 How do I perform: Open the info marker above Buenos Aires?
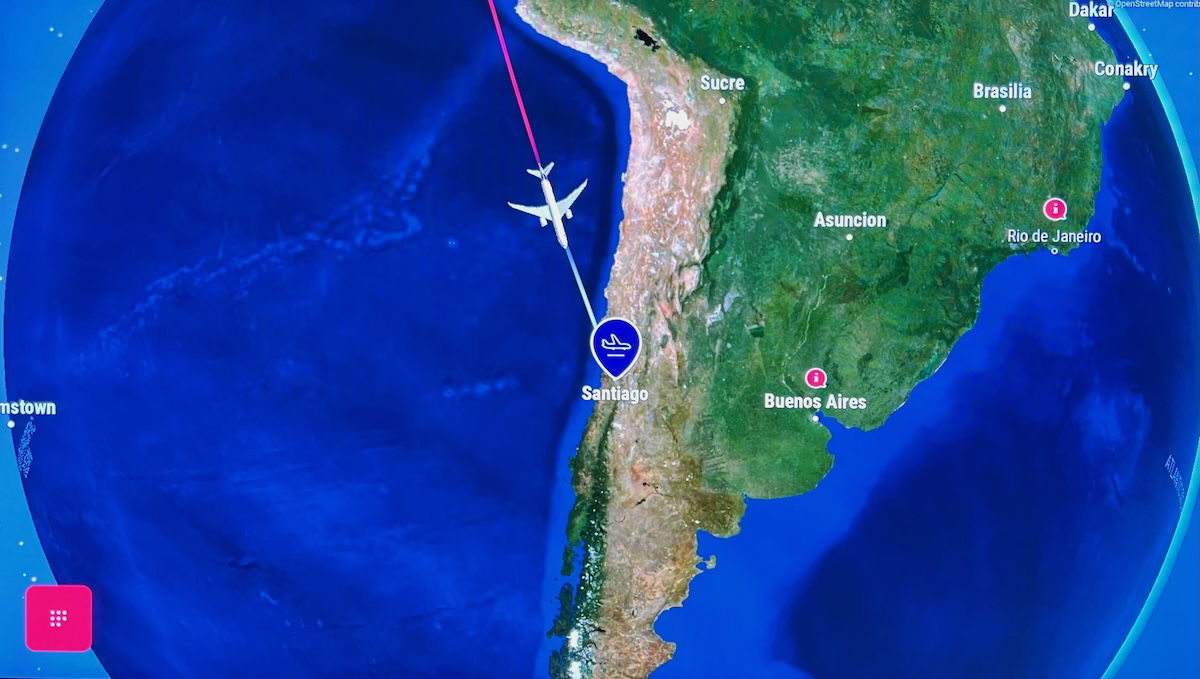(816, 378)
